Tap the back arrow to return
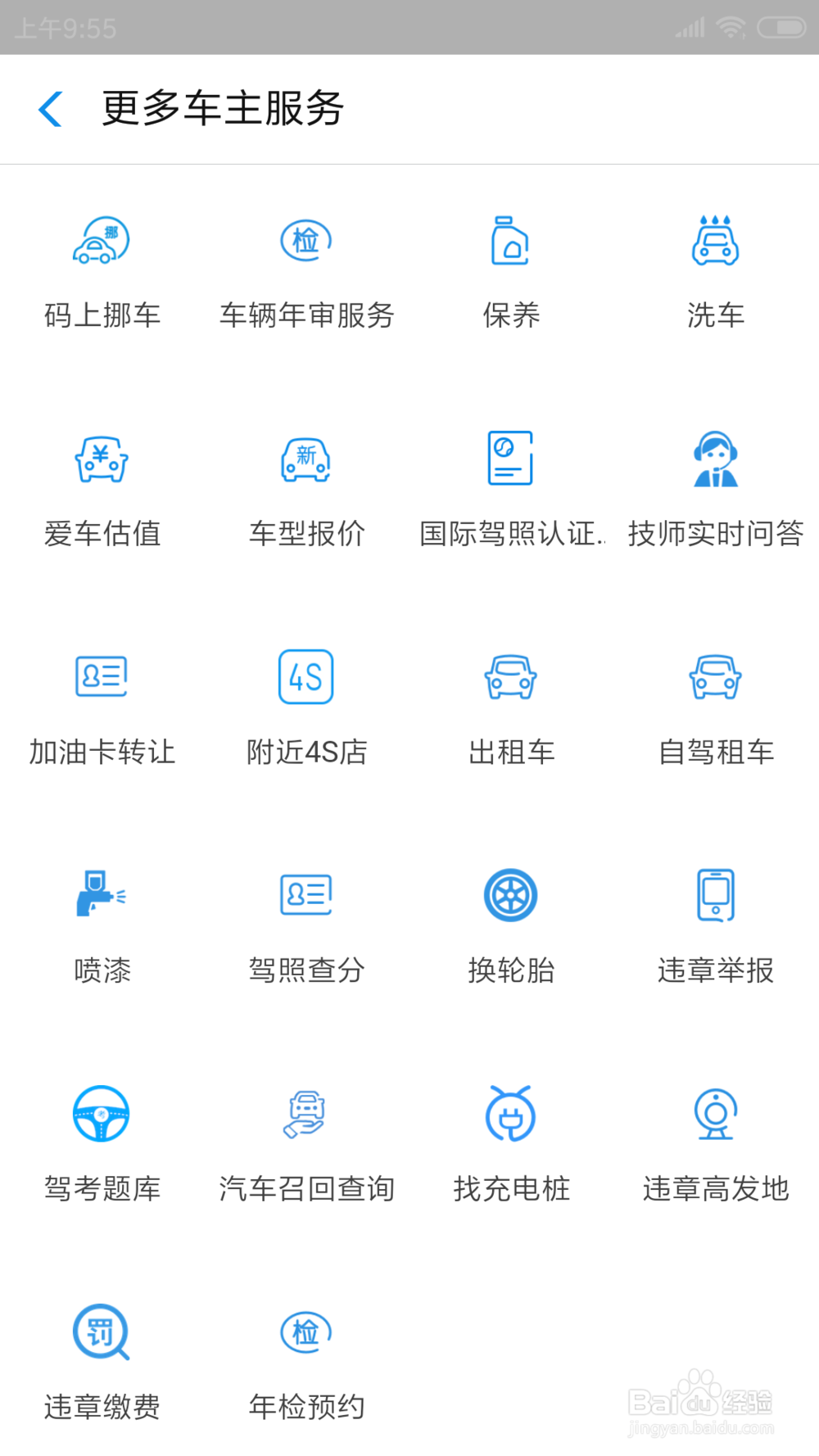Viewport: 819px width, 1456px height. 50,107
